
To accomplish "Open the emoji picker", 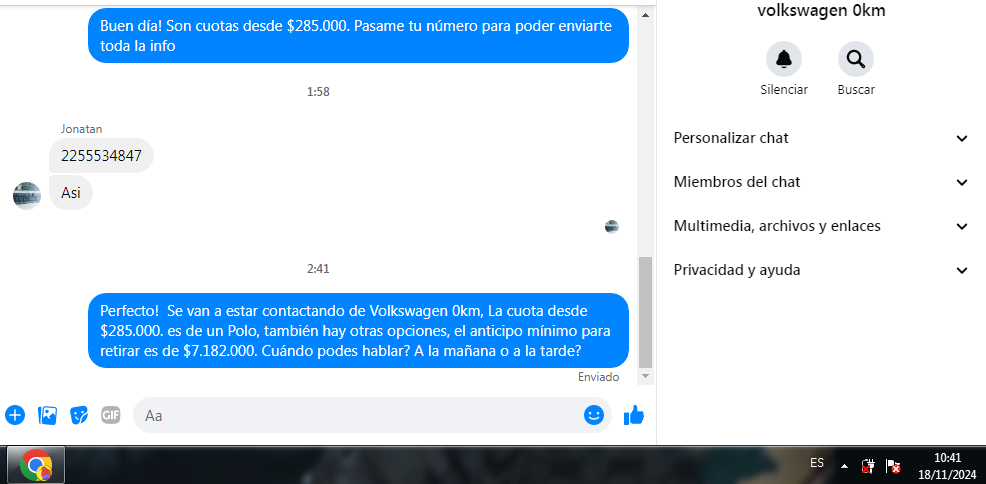I will pyautogui.click(x=594, y=414).
